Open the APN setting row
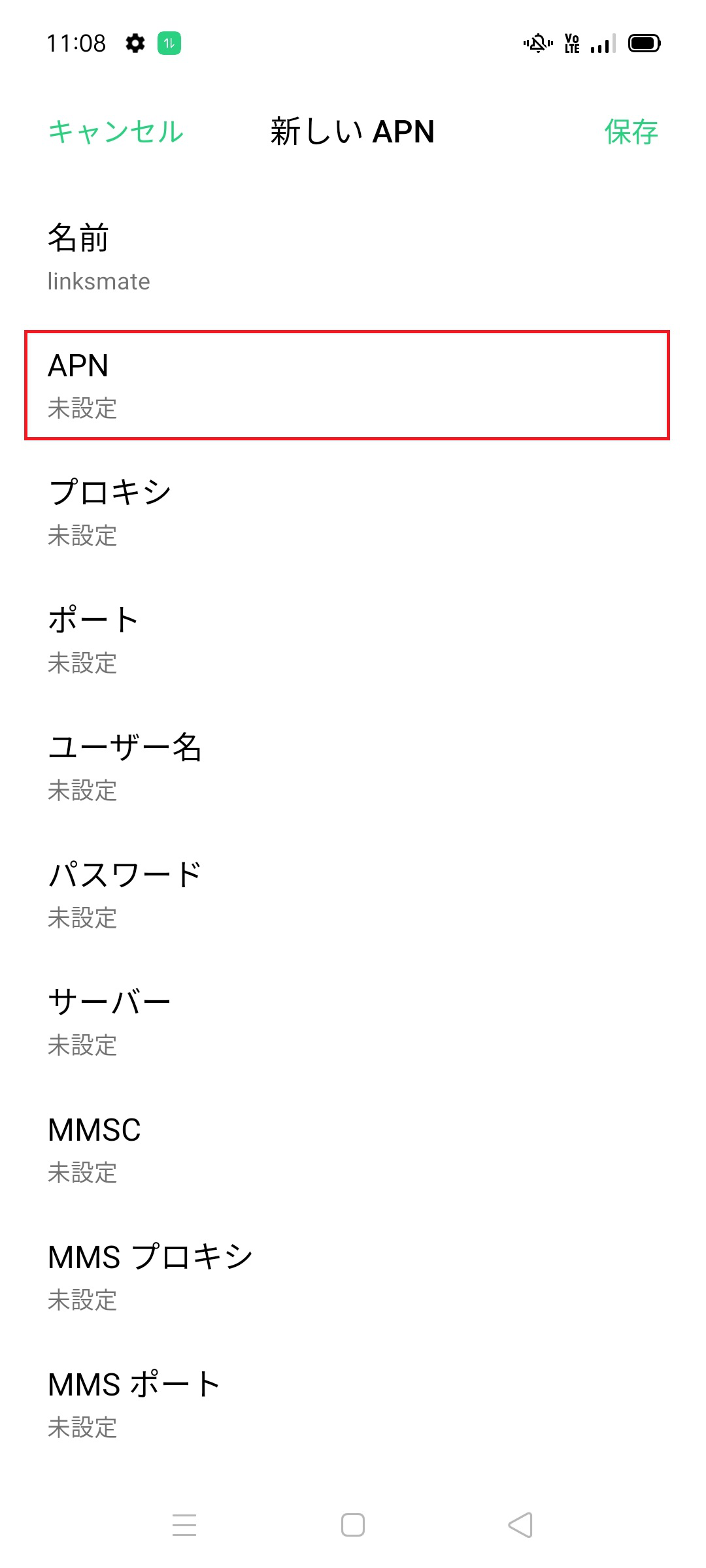Screen dimensions: 706x1568 point(347,385)
